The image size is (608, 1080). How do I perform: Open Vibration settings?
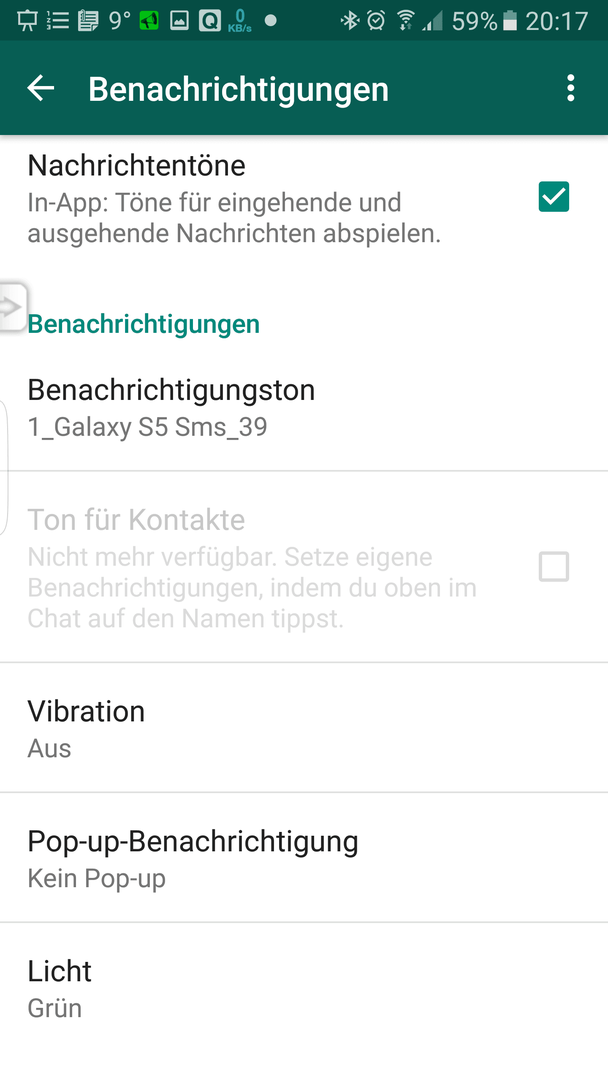click(304, 728)
